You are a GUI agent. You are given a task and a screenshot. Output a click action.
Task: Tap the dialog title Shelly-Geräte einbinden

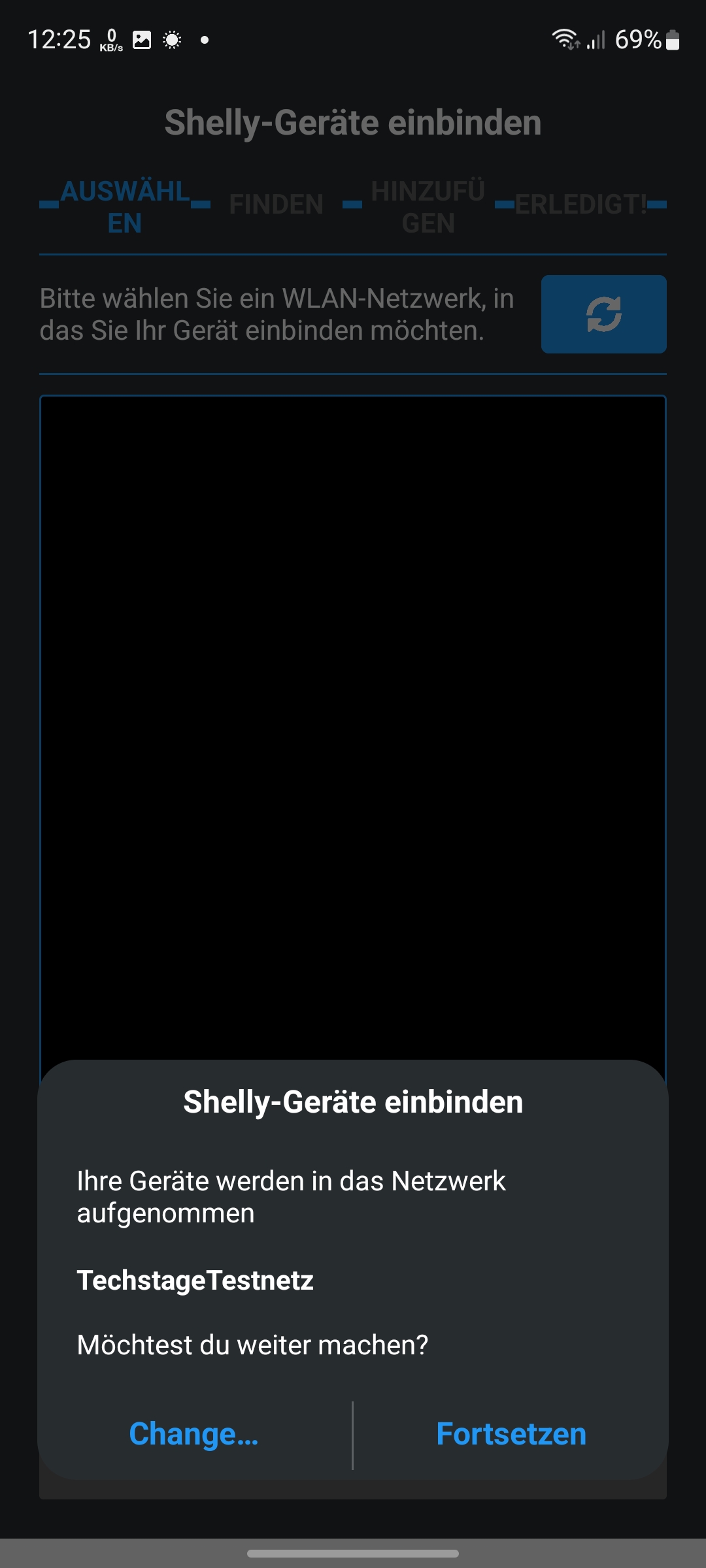tap(352, 1100)
